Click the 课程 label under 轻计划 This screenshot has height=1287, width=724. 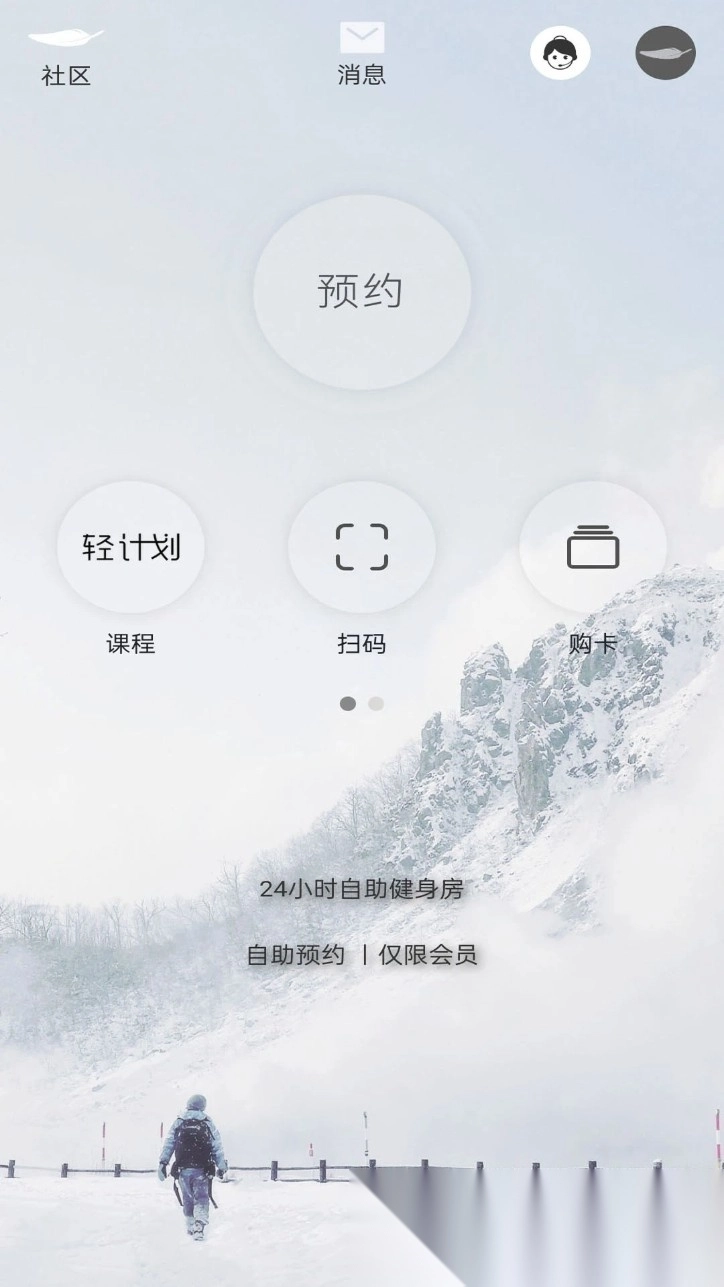(x=130, y=645)
